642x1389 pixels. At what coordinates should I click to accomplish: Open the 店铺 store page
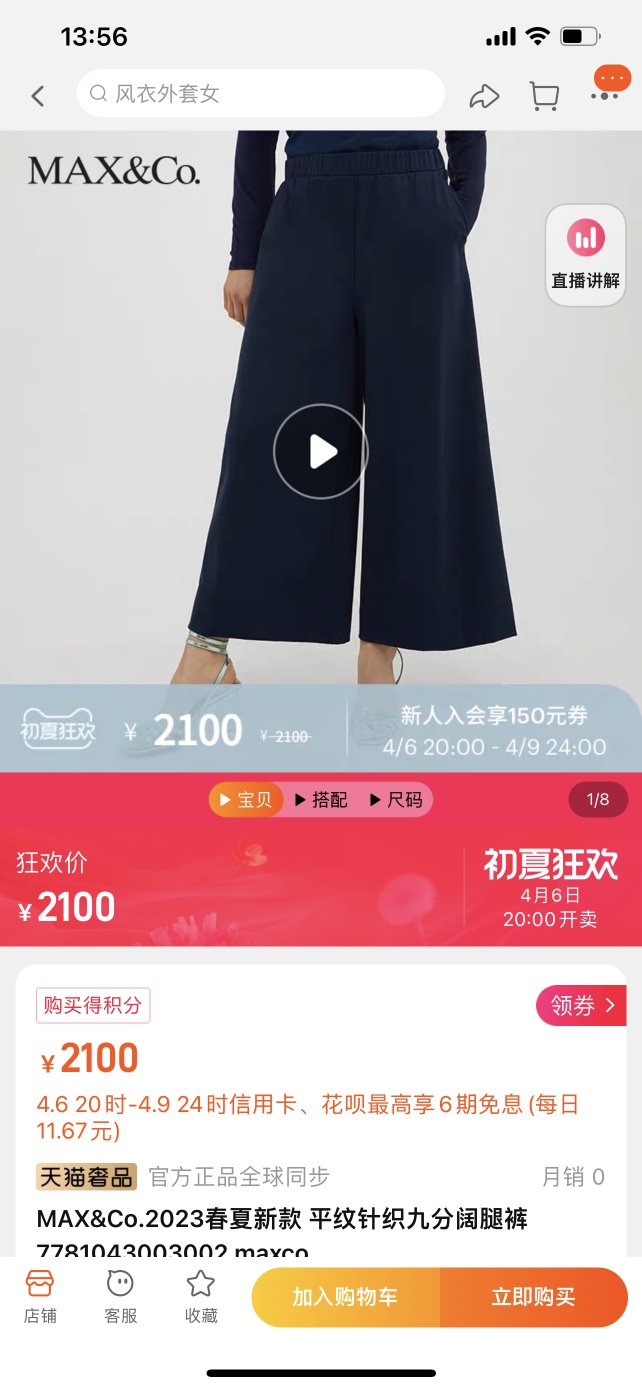pyautogui.click(x=39, y=1296)
